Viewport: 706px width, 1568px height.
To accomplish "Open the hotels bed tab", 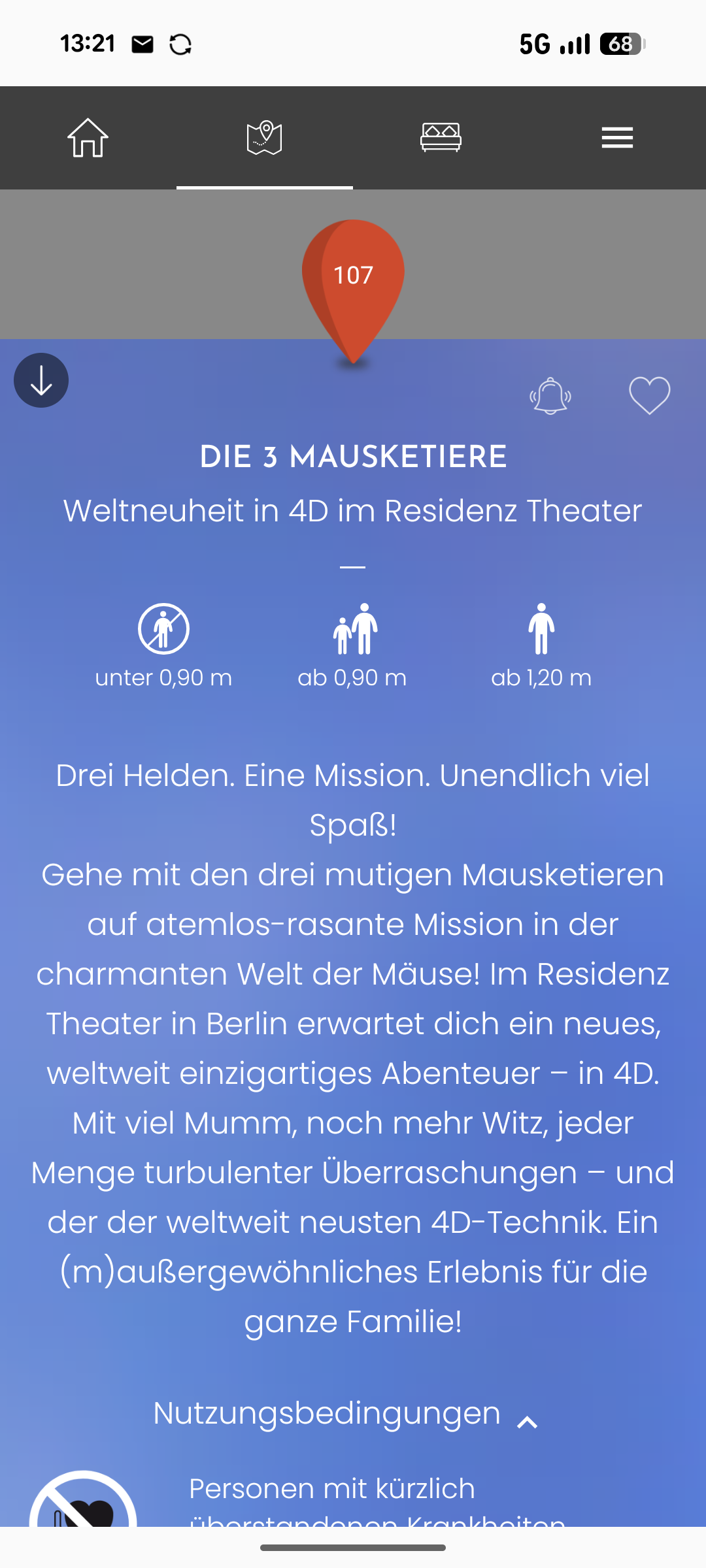I will 441,138.
